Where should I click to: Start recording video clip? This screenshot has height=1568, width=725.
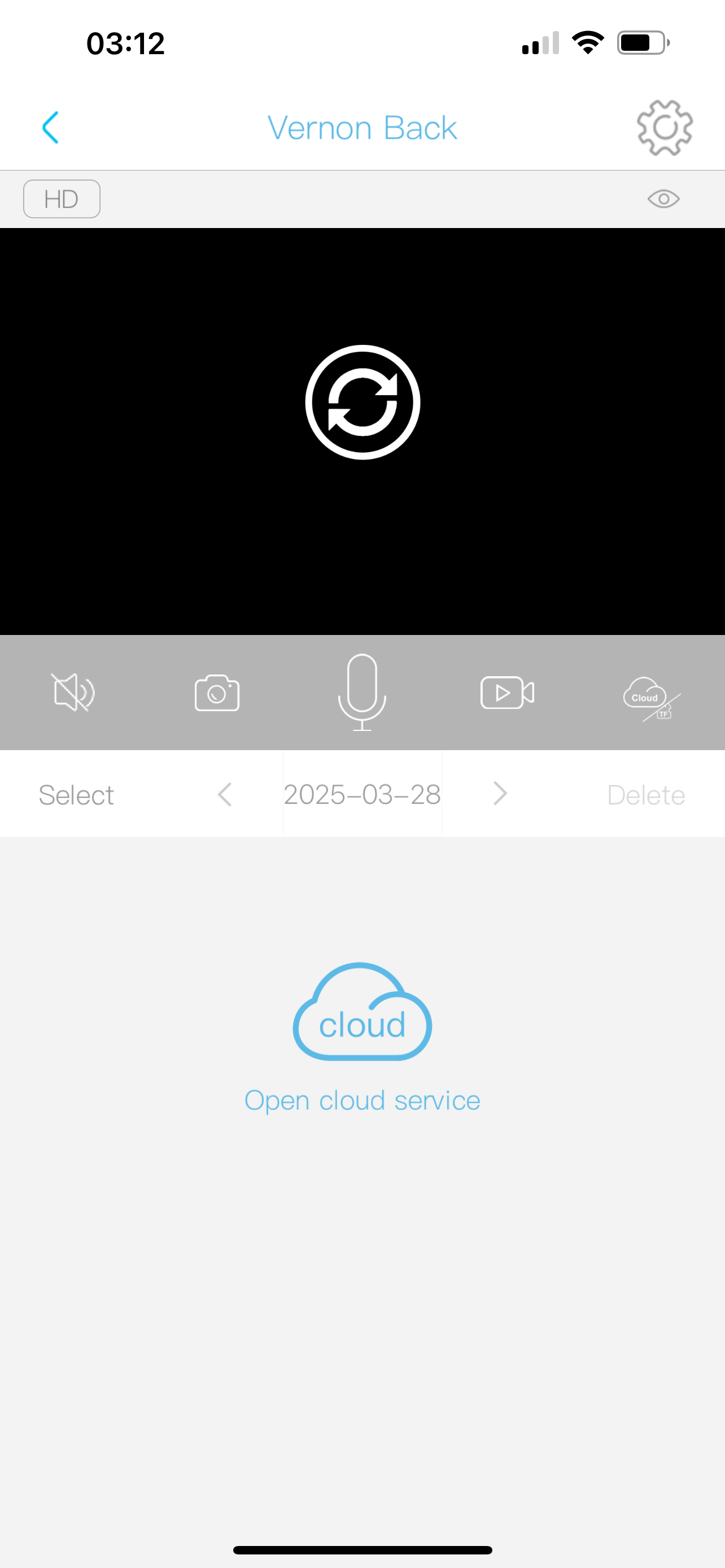[x=507, y=693]
